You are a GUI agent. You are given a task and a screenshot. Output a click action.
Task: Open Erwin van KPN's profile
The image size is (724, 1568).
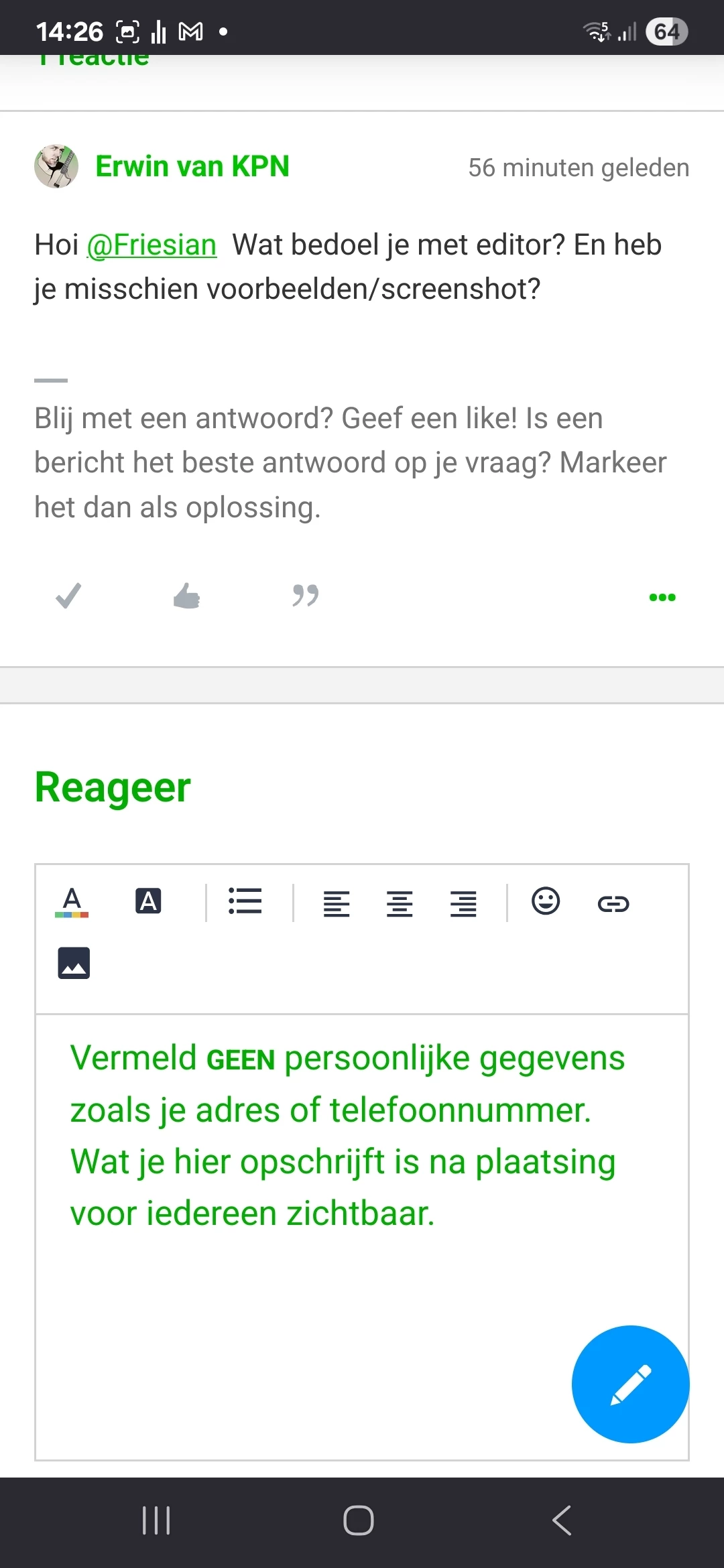(x=192, y=166)
